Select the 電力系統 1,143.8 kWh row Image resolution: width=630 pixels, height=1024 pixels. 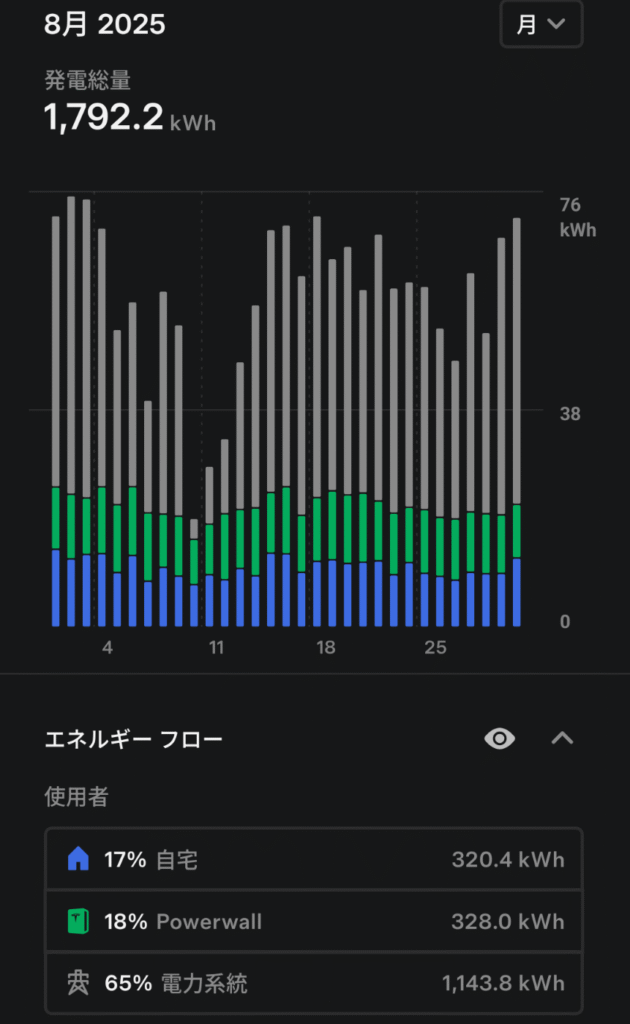coord(314,983)
